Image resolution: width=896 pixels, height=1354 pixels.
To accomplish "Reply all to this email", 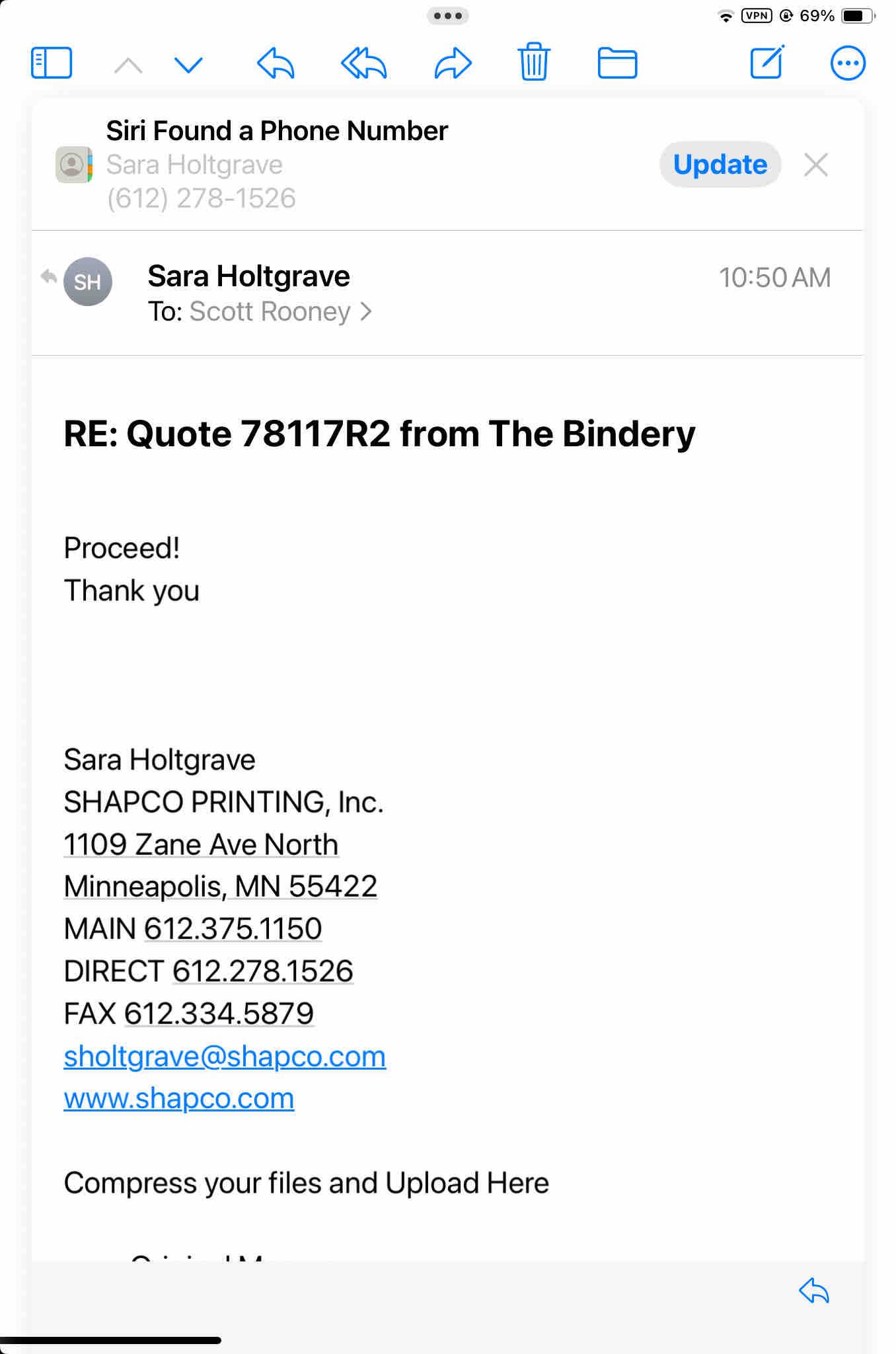I will tap(363, 63).
